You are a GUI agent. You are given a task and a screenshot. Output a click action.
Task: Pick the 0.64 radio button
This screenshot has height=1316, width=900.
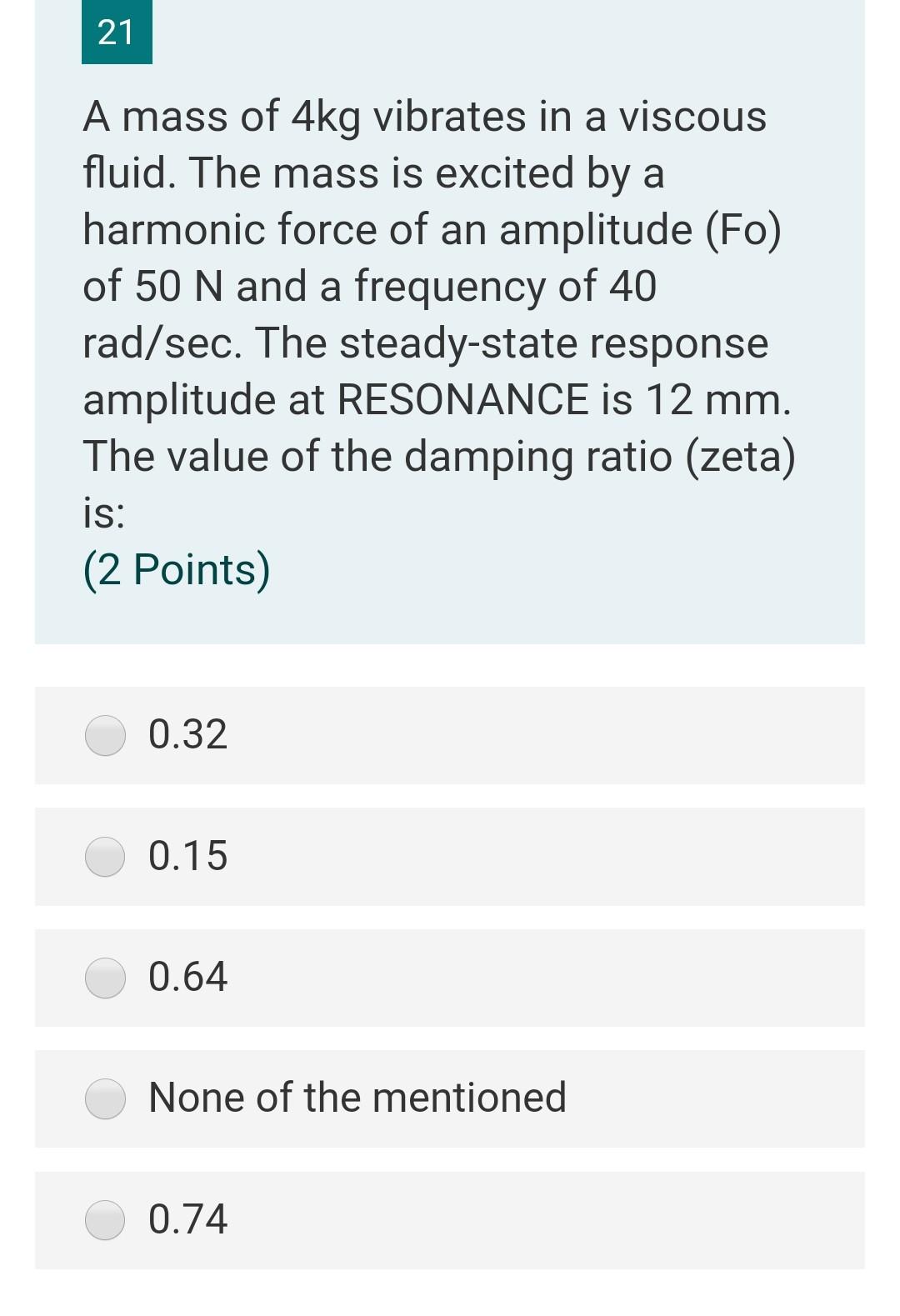tap(106, 978)
